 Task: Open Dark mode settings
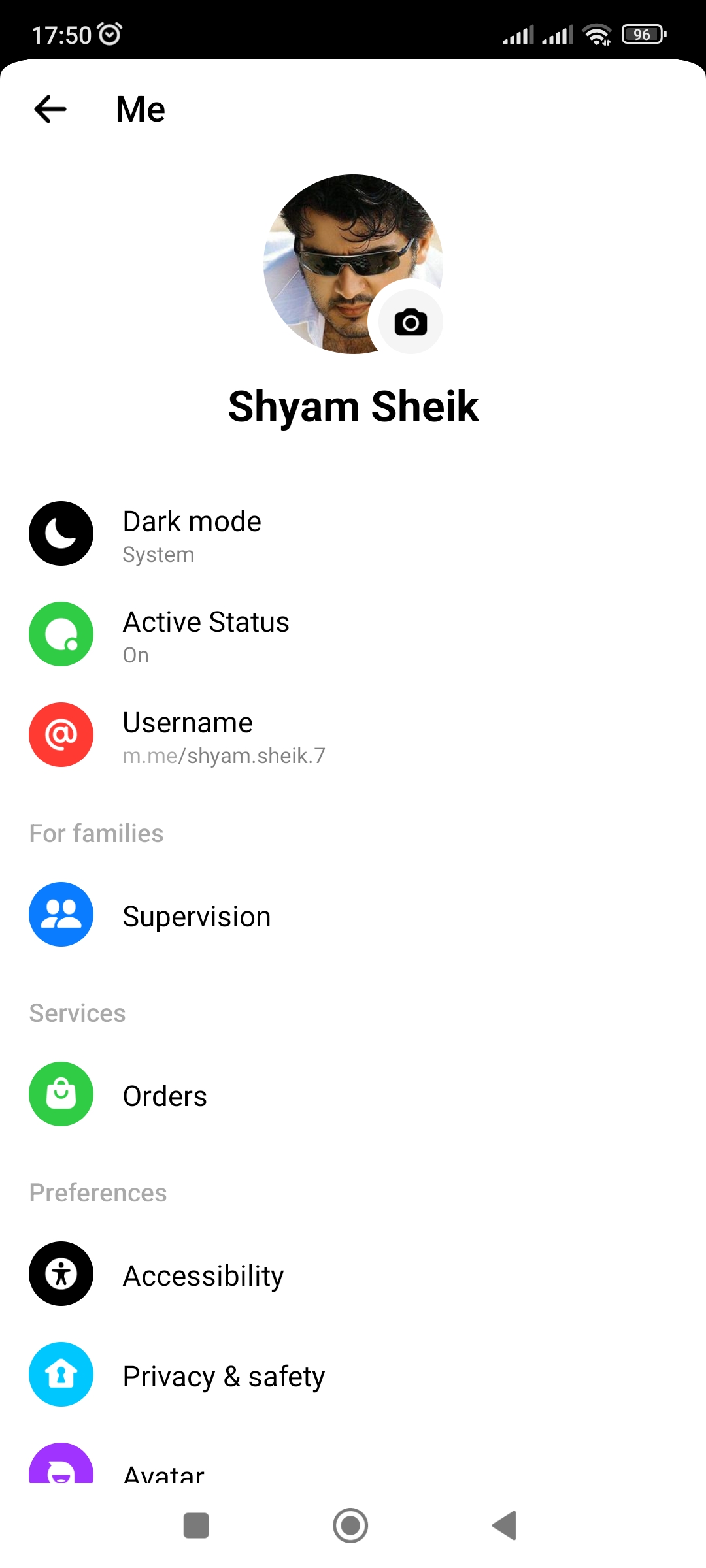click(353, 534)
